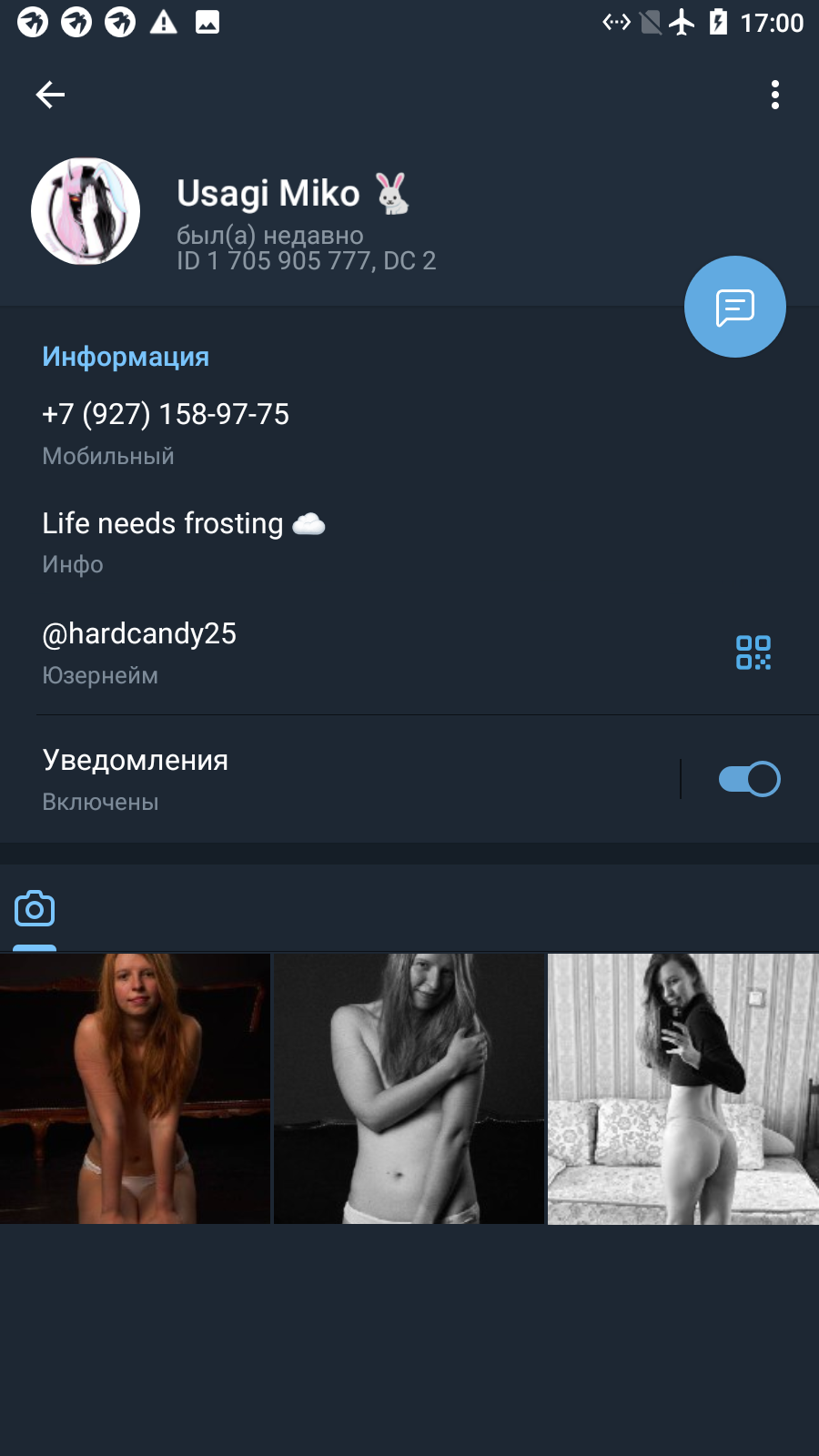Image resolution: width=819 pixels, height=1456 pixels.
Task: Toggle the notifications switch off
Action: point(750,779)
